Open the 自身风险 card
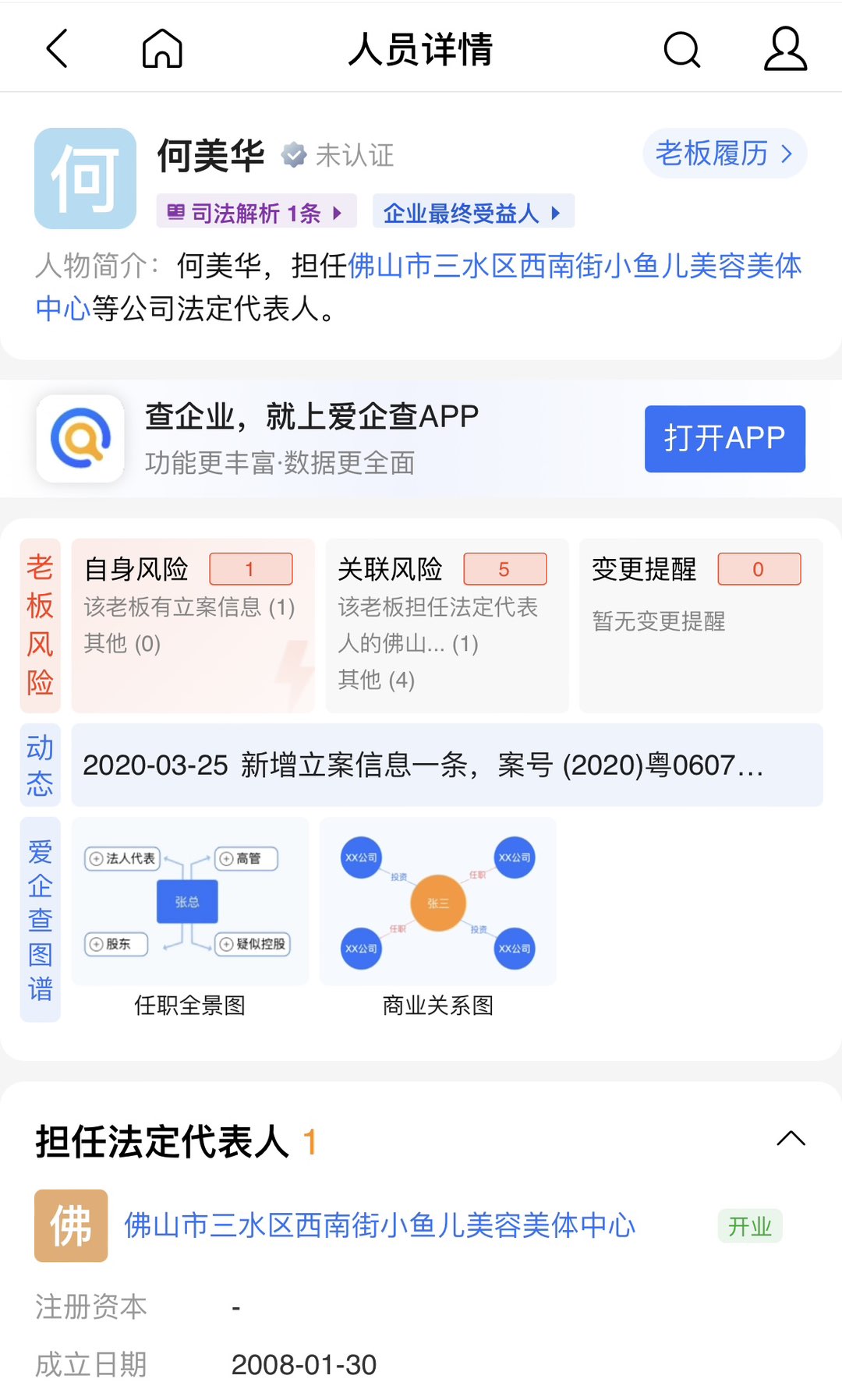 (x=193, y=625)
